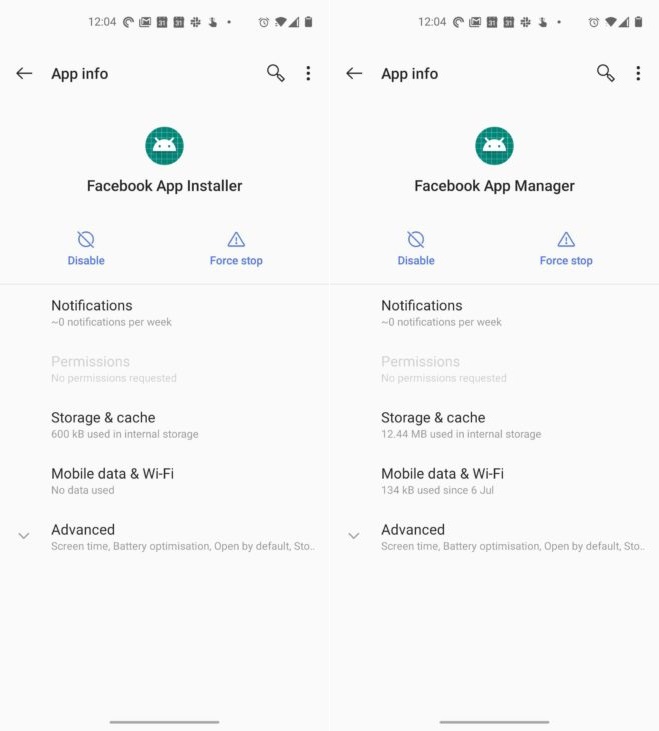Viewport: 659px width, 731px height.
Task: Search from Facebook App Installer screen
Action: click(x=276, y=73)
